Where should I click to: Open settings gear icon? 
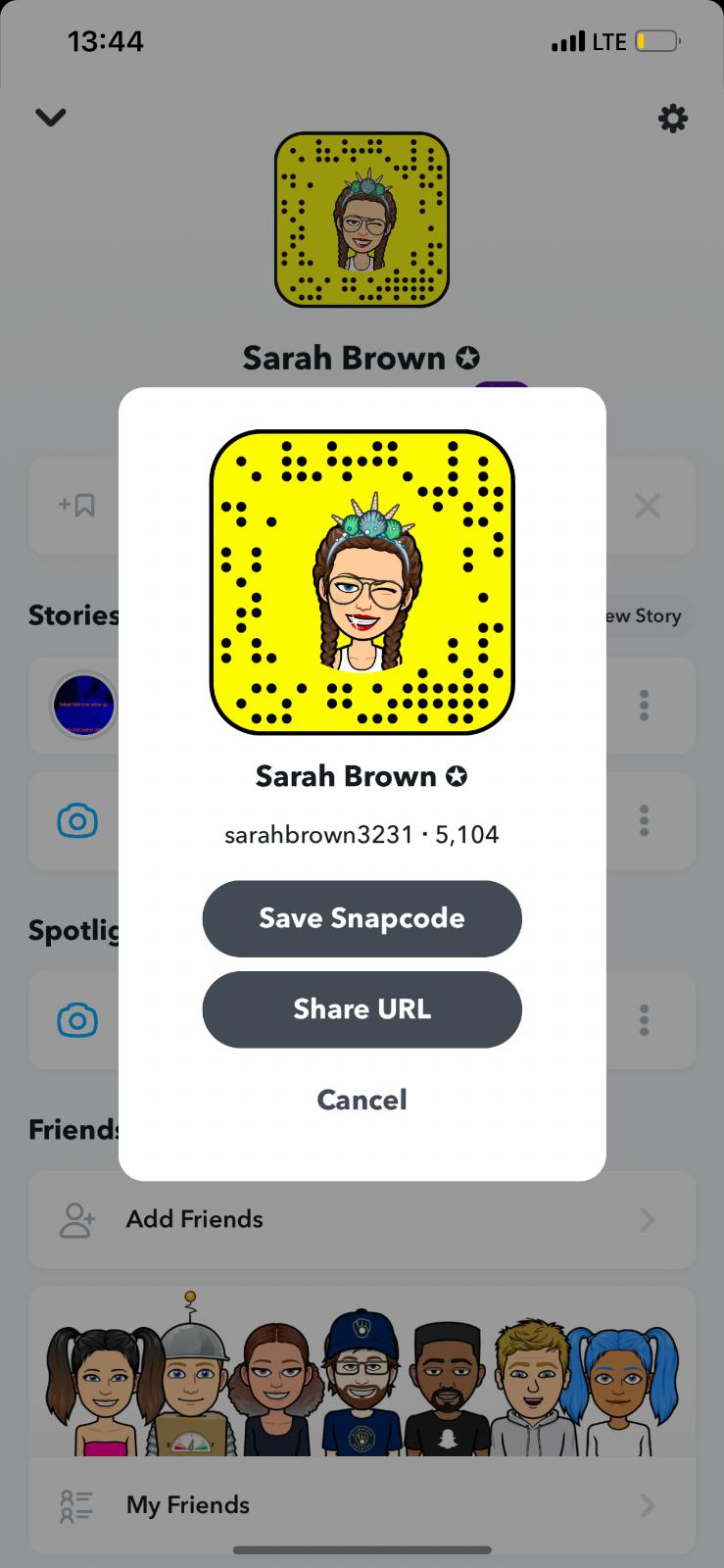coord(672,119)
